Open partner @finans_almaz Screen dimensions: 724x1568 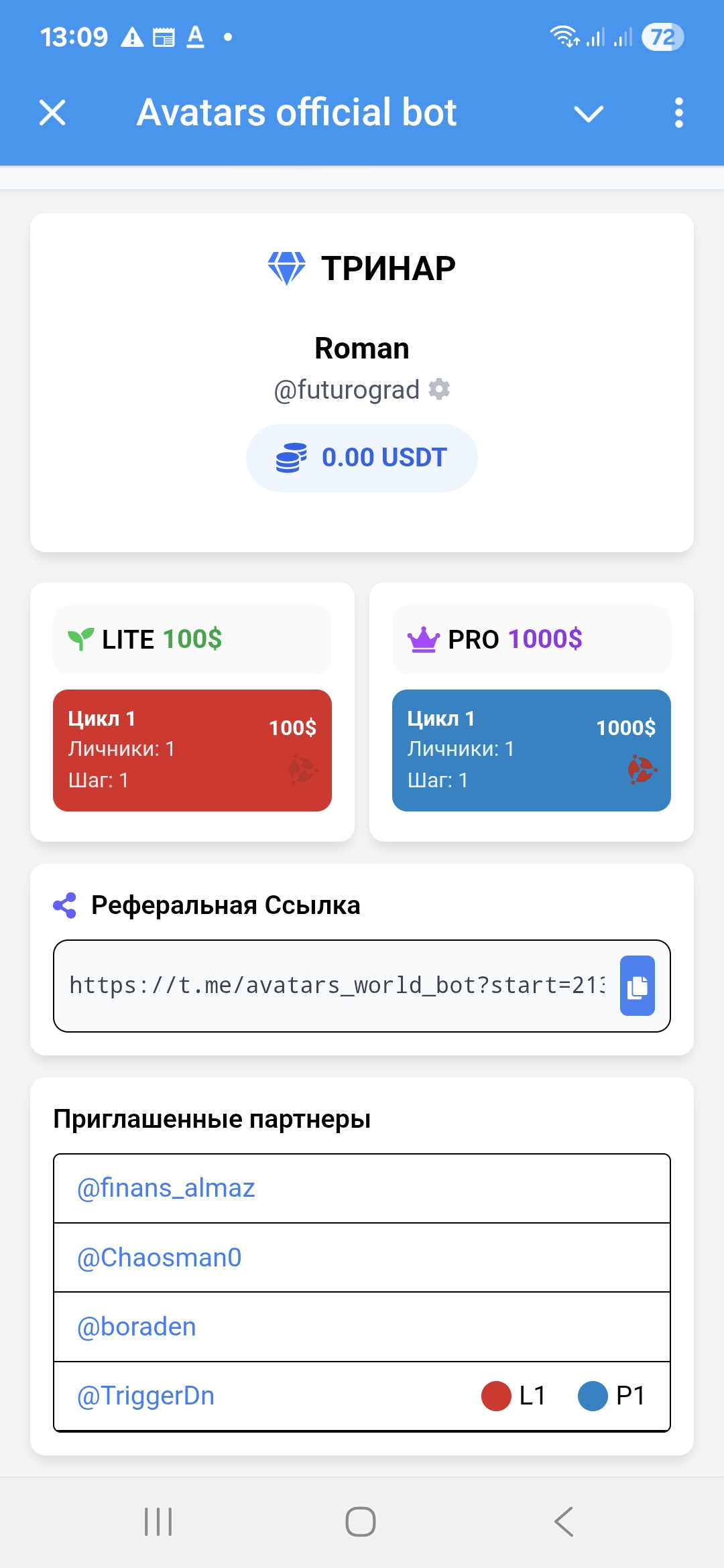click(166, 1188)
